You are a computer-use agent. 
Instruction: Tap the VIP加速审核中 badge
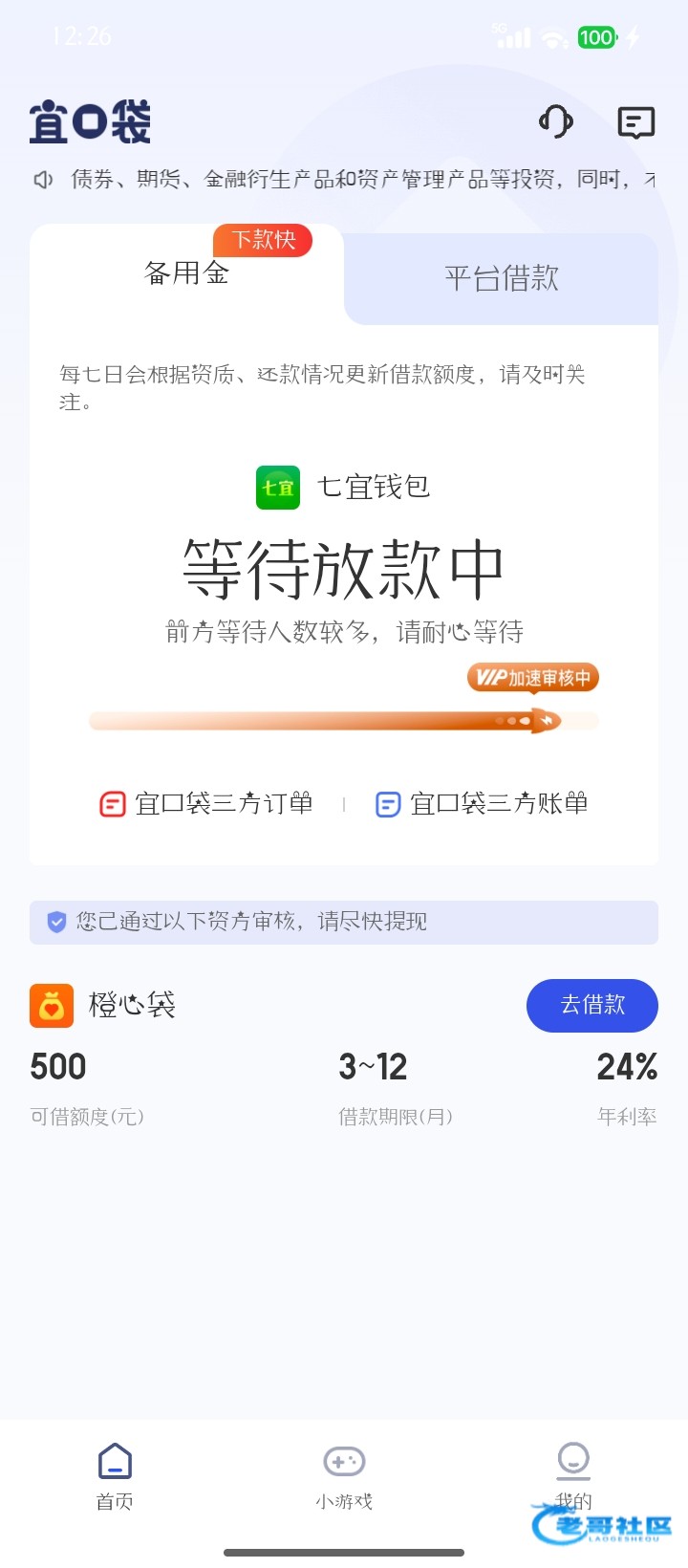(532, 678)
